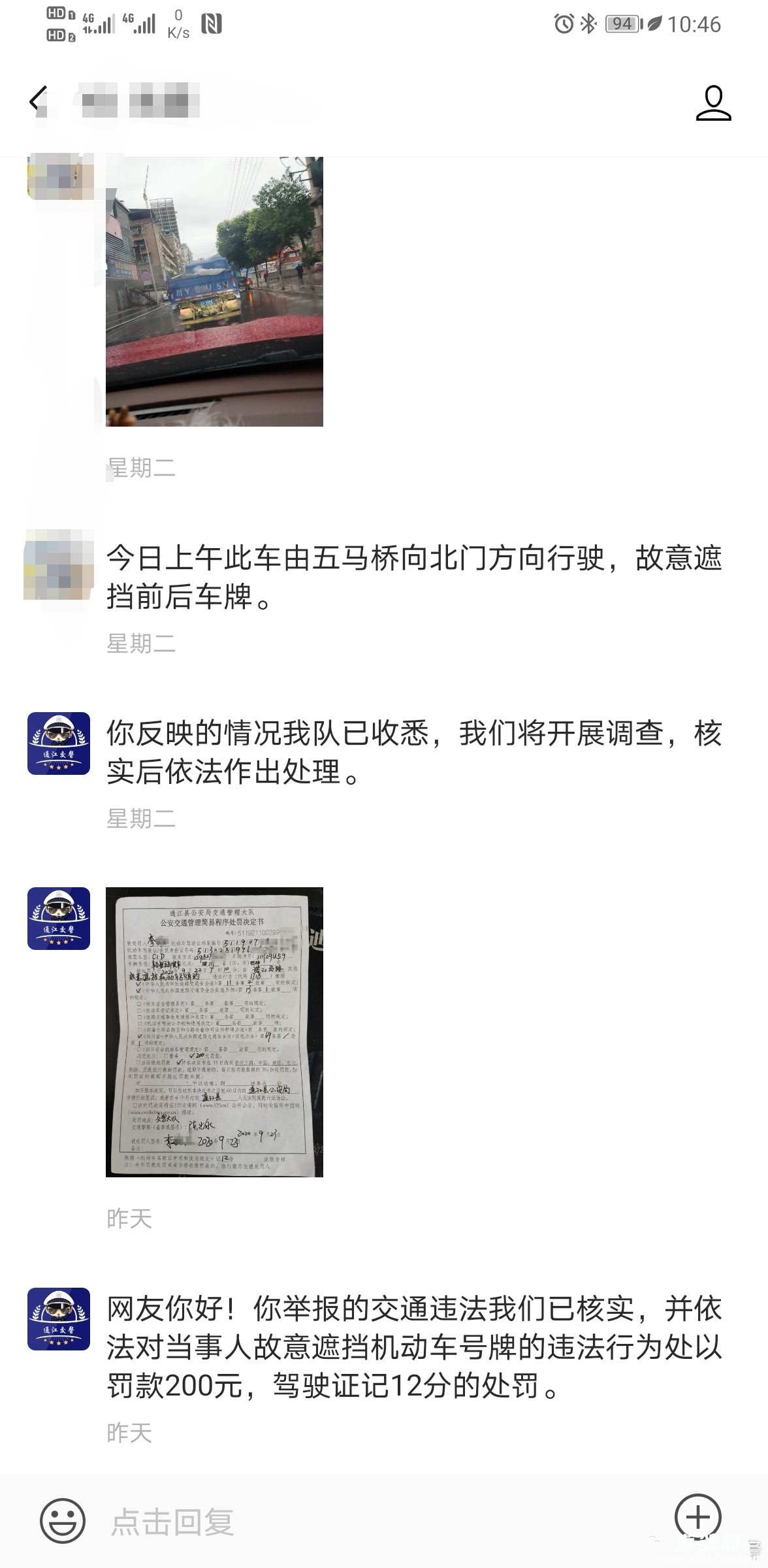Open the blue truck photo
The image size is (768, 1568).
(x=214, y=291)
